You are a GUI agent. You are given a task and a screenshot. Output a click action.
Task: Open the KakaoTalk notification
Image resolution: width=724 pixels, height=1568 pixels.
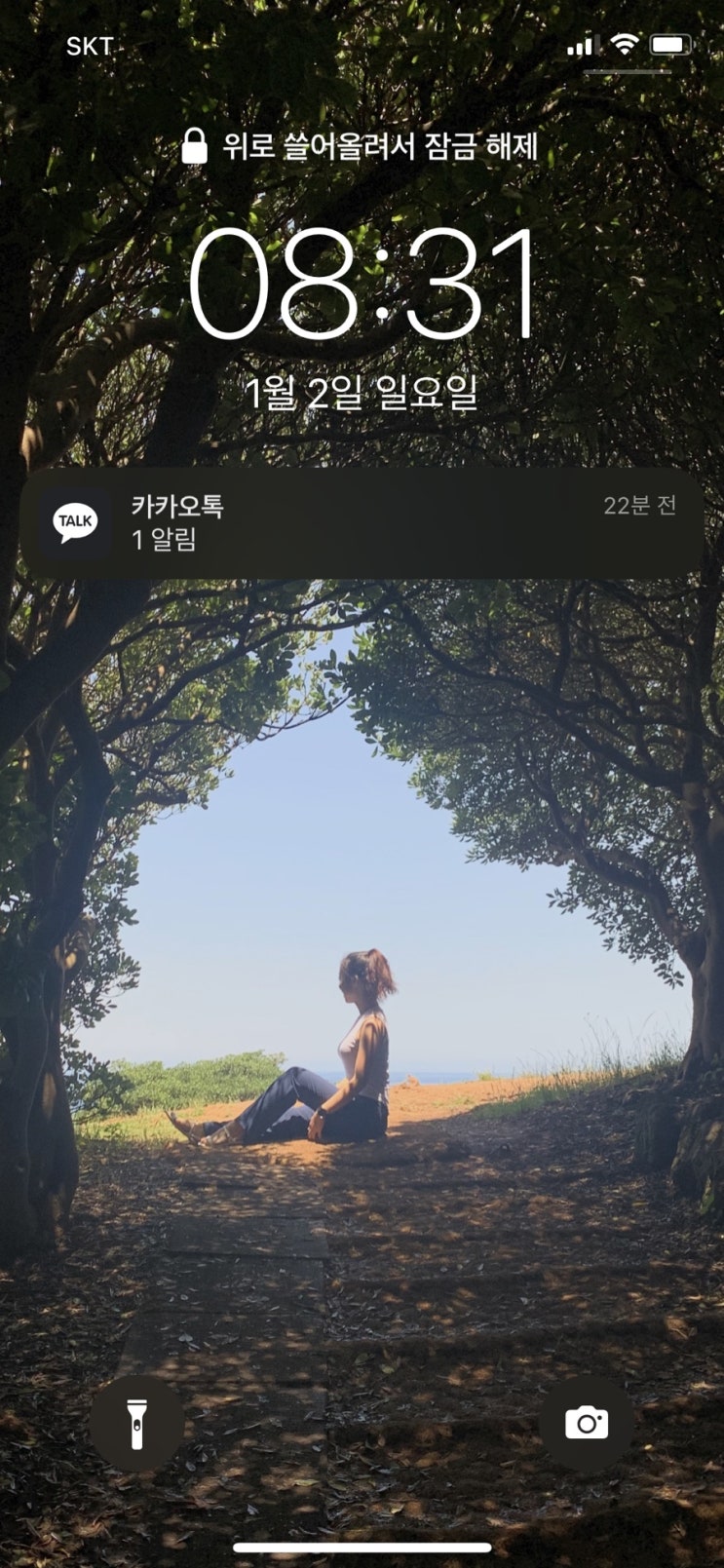pyautogui.click(x=362, y=522)
